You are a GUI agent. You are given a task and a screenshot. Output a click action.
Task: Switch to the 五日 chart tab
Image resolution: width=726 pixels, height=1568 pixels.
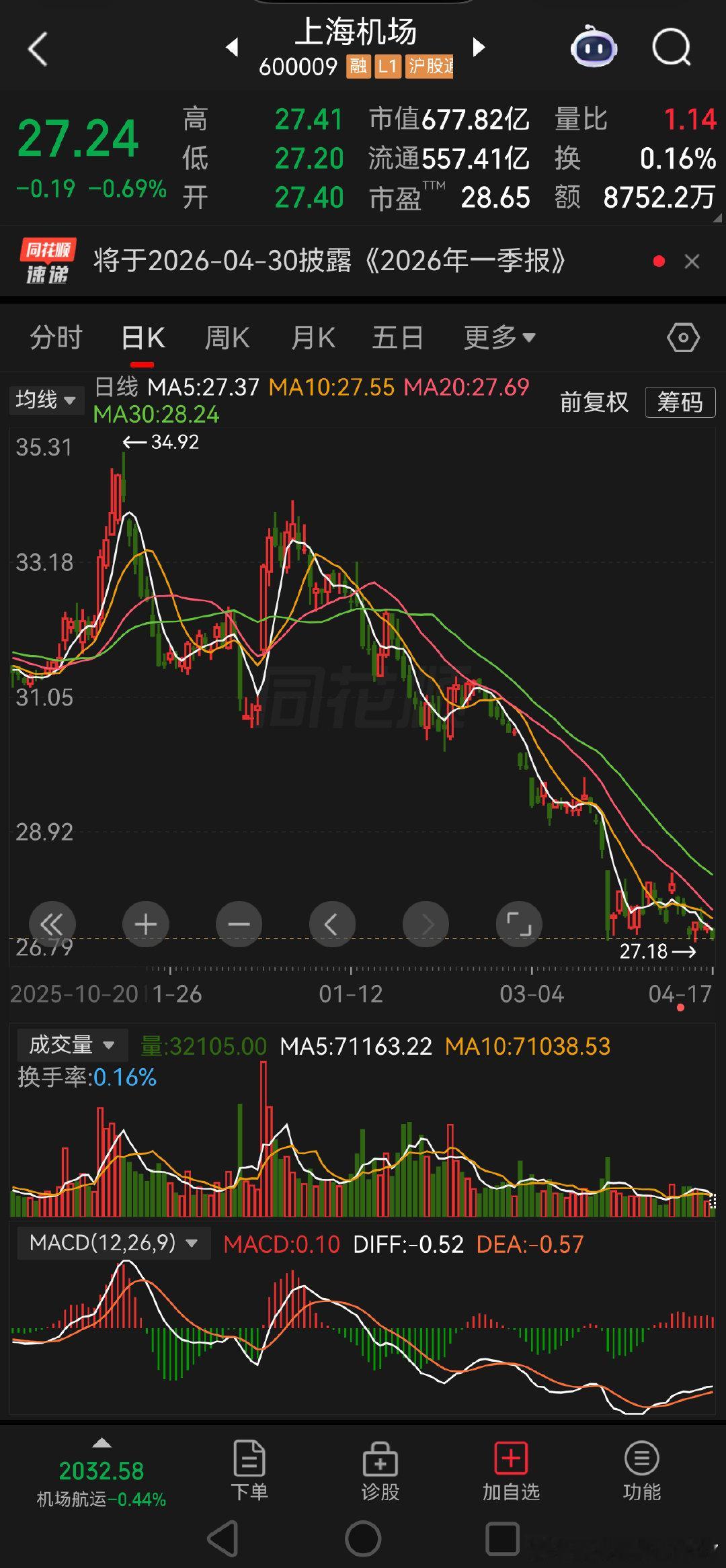click(x=397, y=337)
